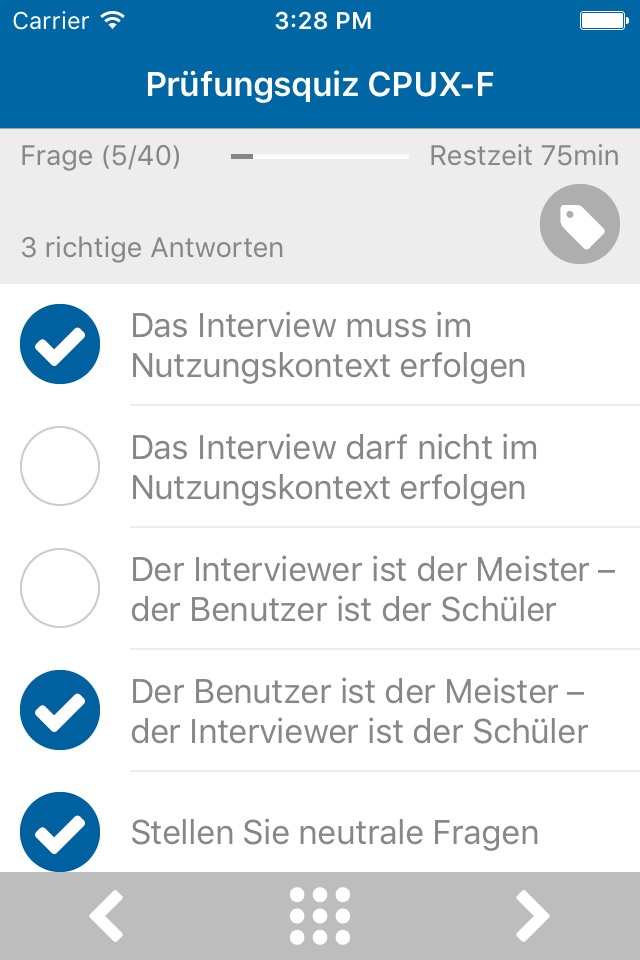This screenshot has width=640, height=960.
Task: Go to the previous question
Action: (x=106, y=916)
